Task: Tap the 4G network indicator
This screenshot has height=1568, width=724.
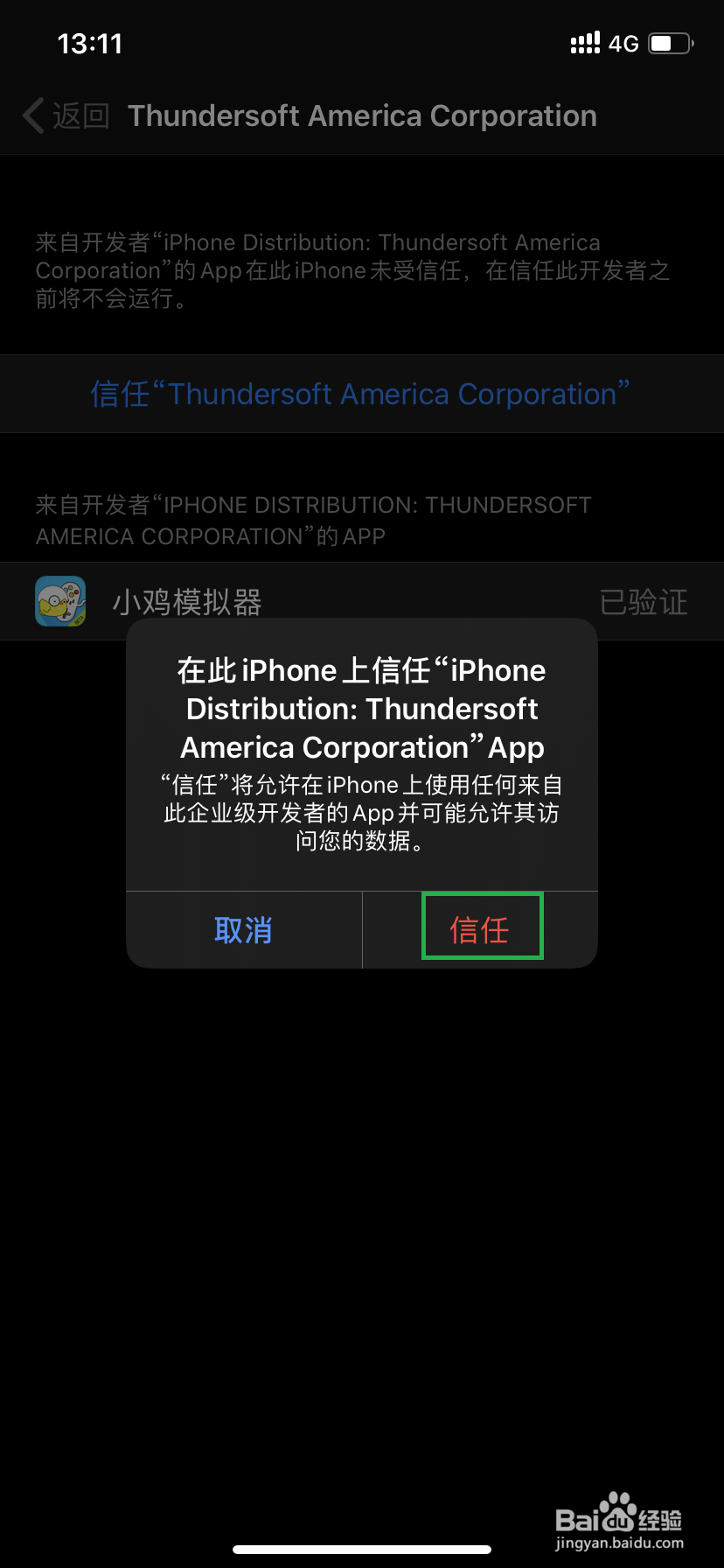Action: (x=623, y=44)
